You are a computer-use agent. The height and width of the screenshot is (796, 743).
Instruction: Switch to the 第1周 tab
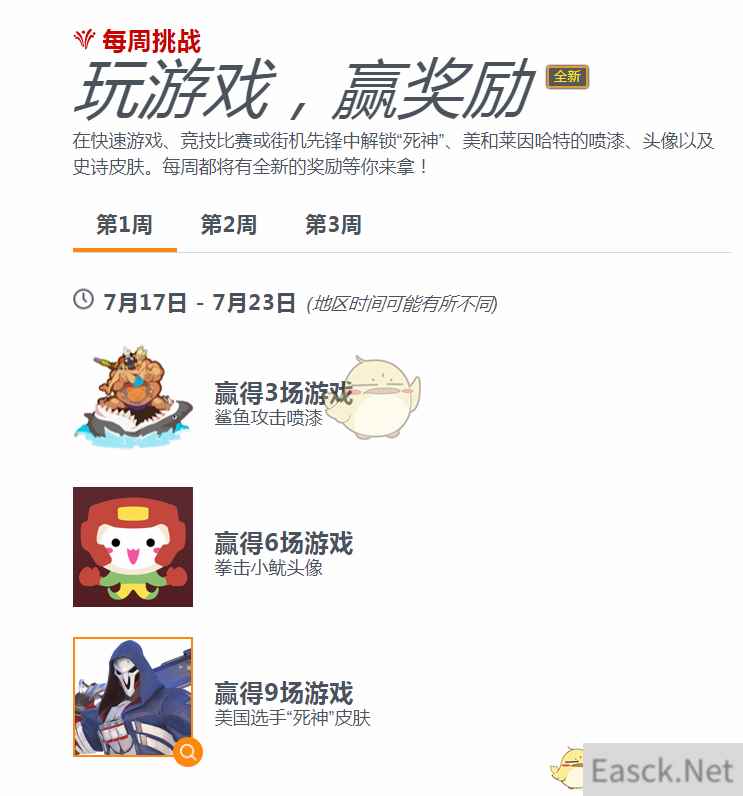coord(124,225)
